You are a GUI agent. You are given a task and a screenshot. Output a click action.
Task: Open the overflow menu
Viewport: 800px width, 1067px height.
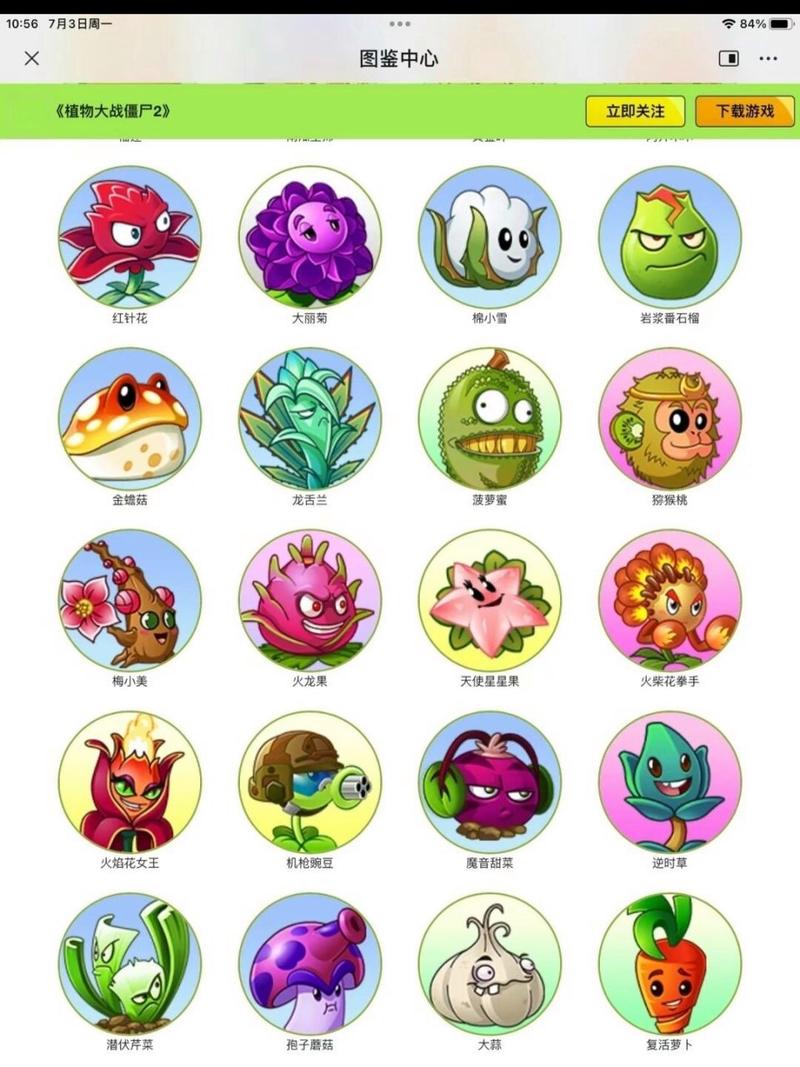pos(768,59)
